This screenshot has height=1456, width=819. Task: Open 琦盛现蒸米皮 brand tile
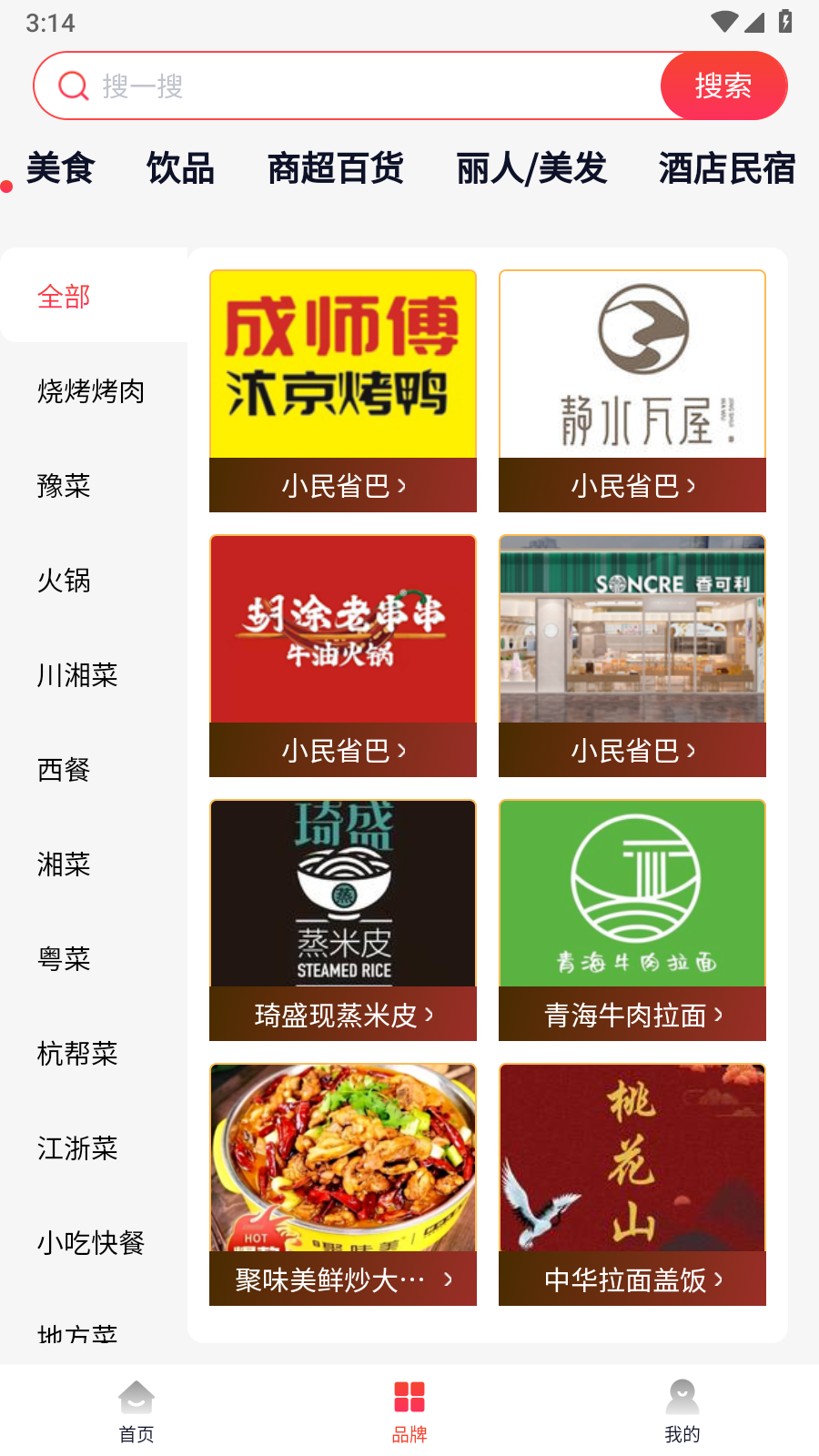coord(343,920)
